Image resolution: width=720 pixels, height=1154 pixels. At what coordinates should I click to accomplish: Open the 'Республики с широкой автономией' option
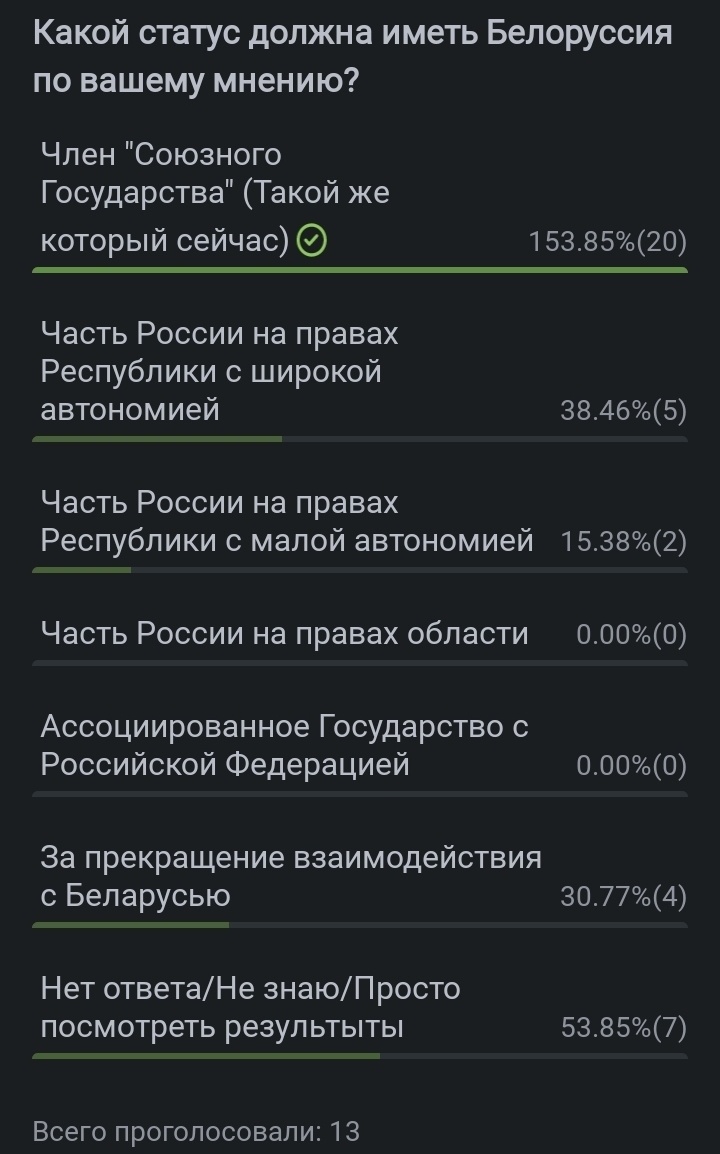tap(219, 371)
